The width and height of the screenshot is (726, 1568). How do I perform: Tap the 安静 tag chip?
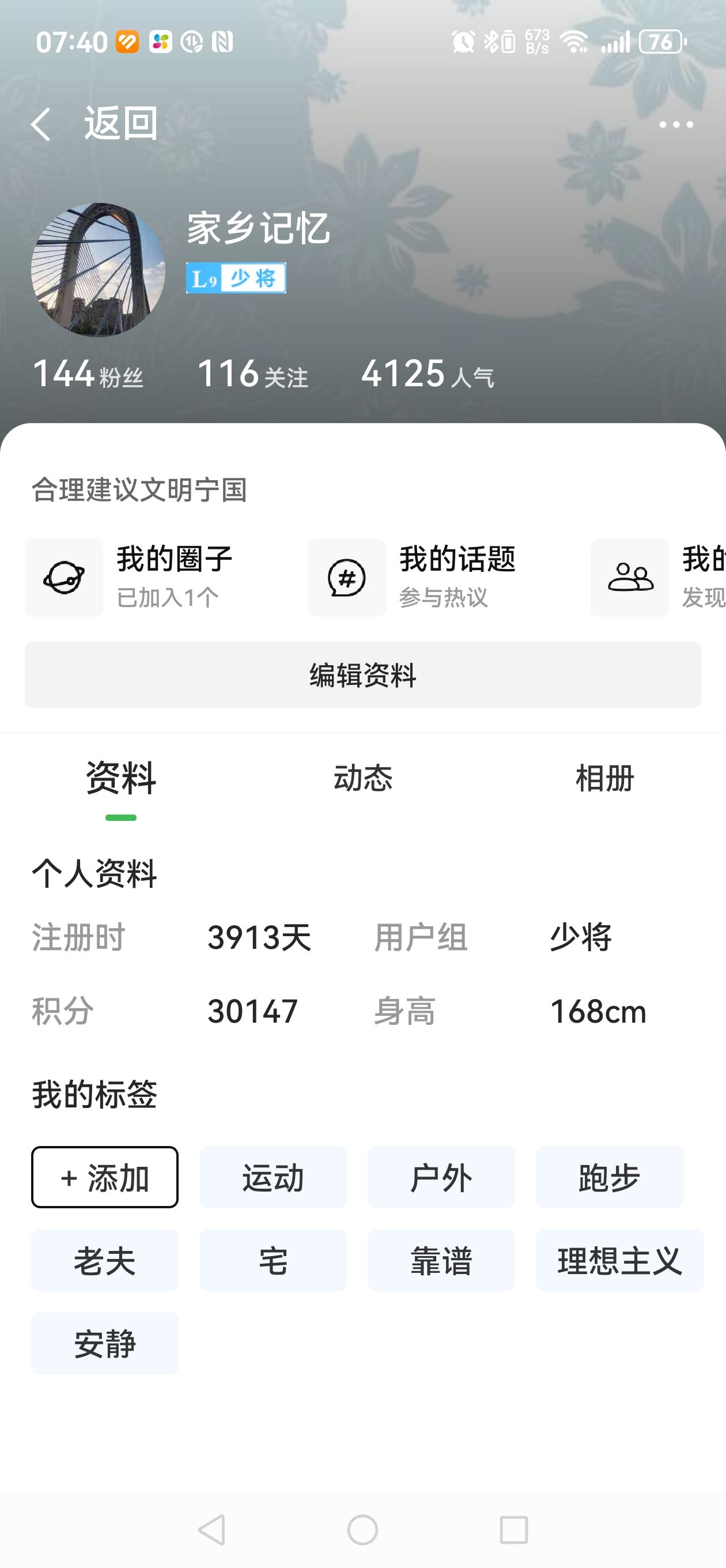105,1343
